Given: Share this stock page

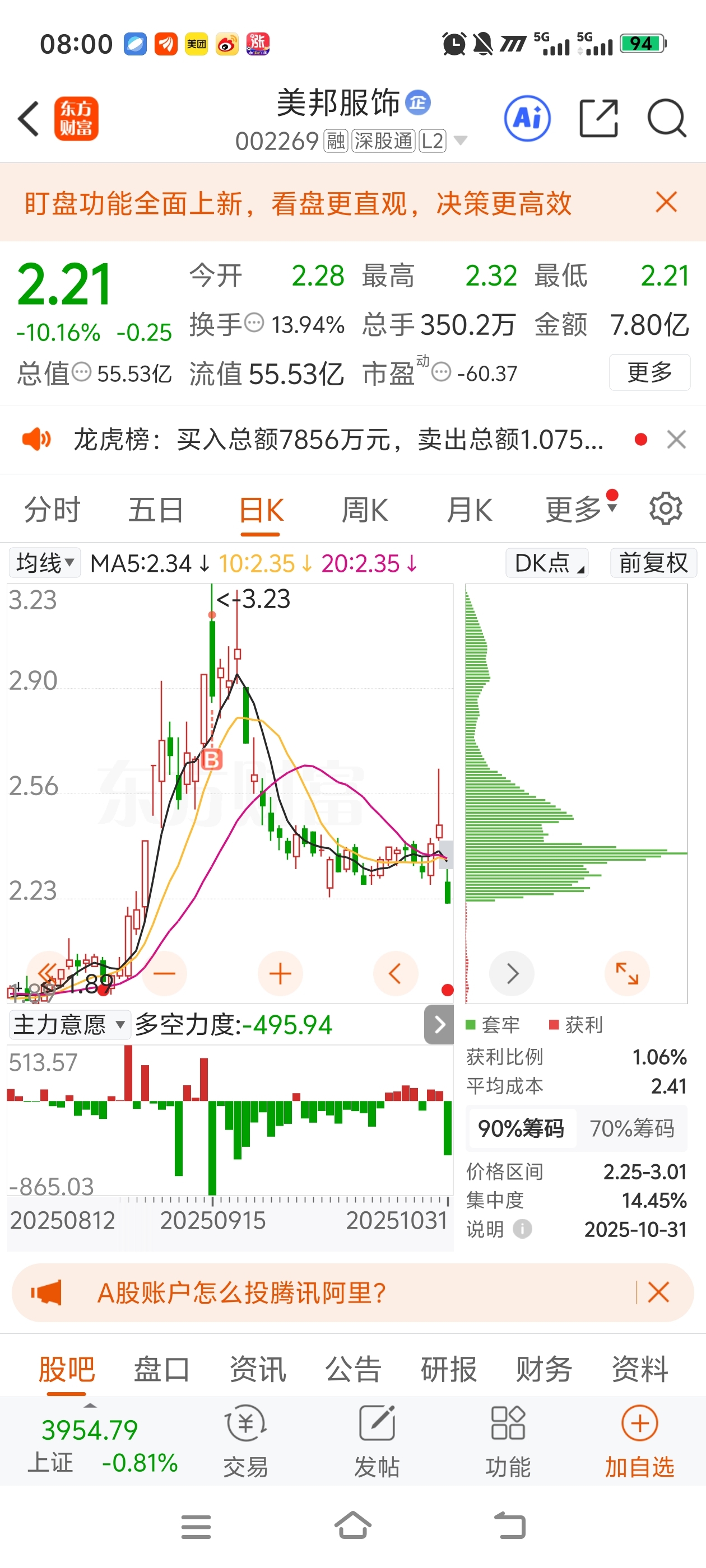Looking at the screenshot, I should [598, 119].
